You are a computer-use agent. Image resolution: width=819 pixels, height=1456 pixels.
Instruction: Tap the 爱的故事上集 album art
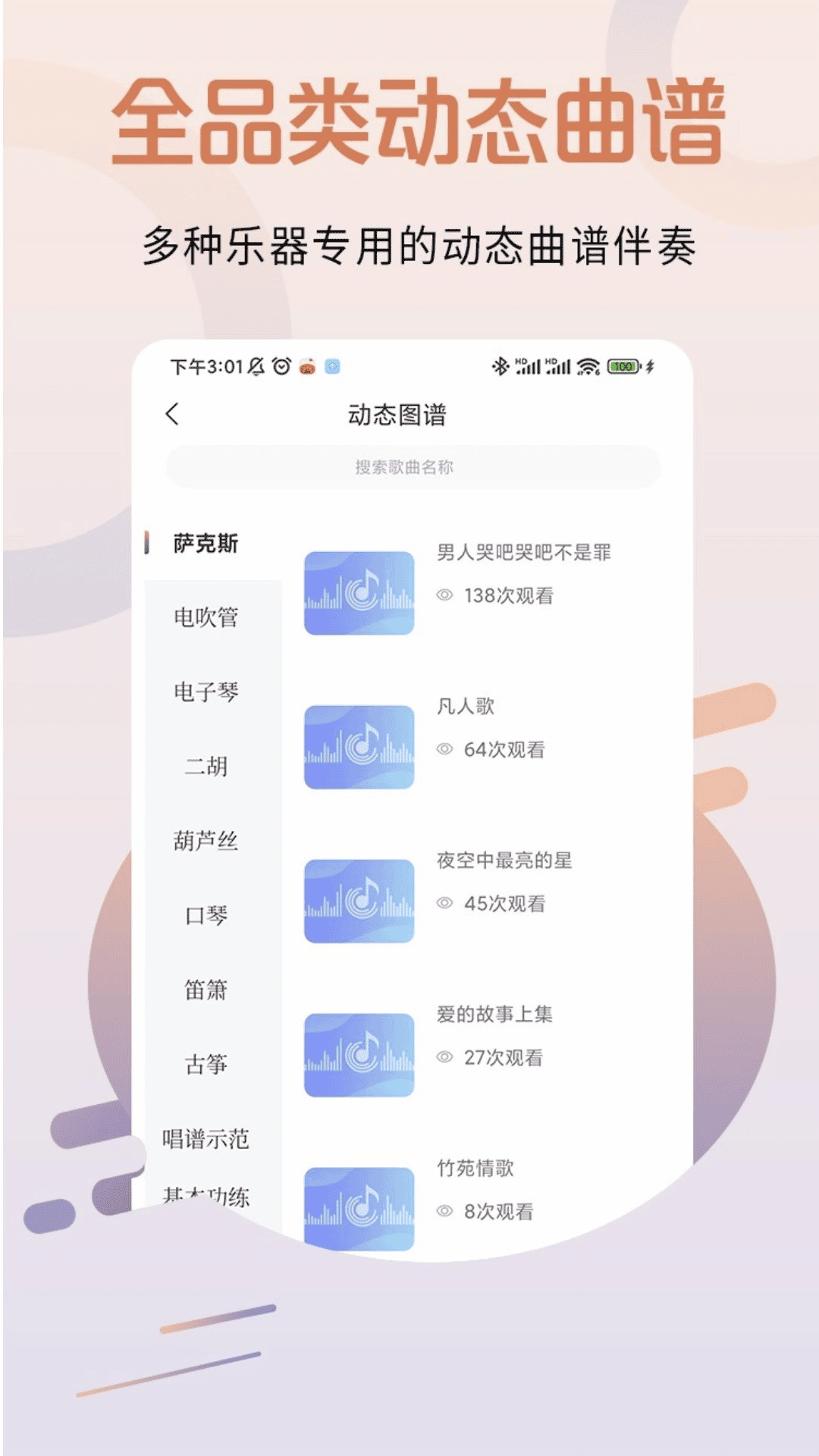pos(359,1053)
